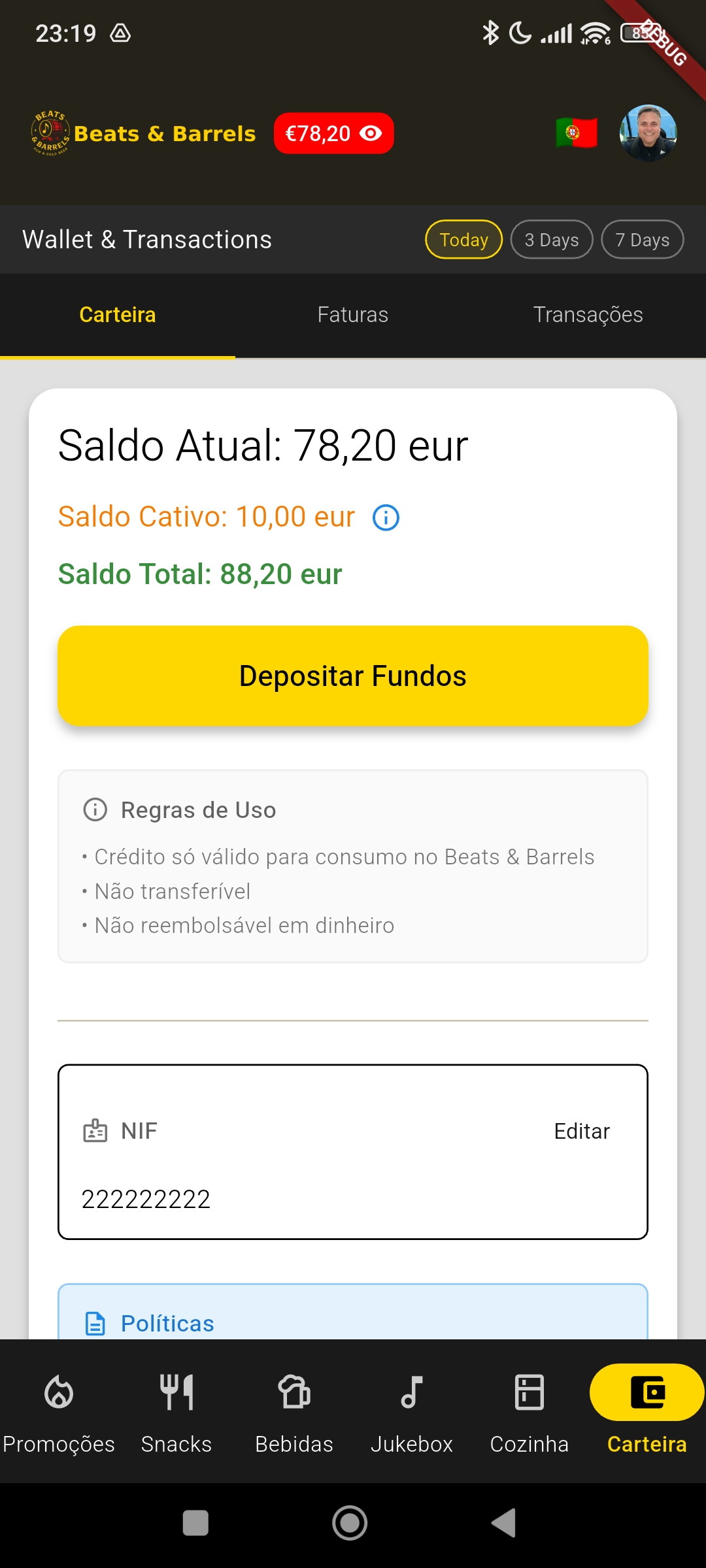This screenshot has height=1568, width=706.
Task: Select the Today period filter
Action: [463, 239]
